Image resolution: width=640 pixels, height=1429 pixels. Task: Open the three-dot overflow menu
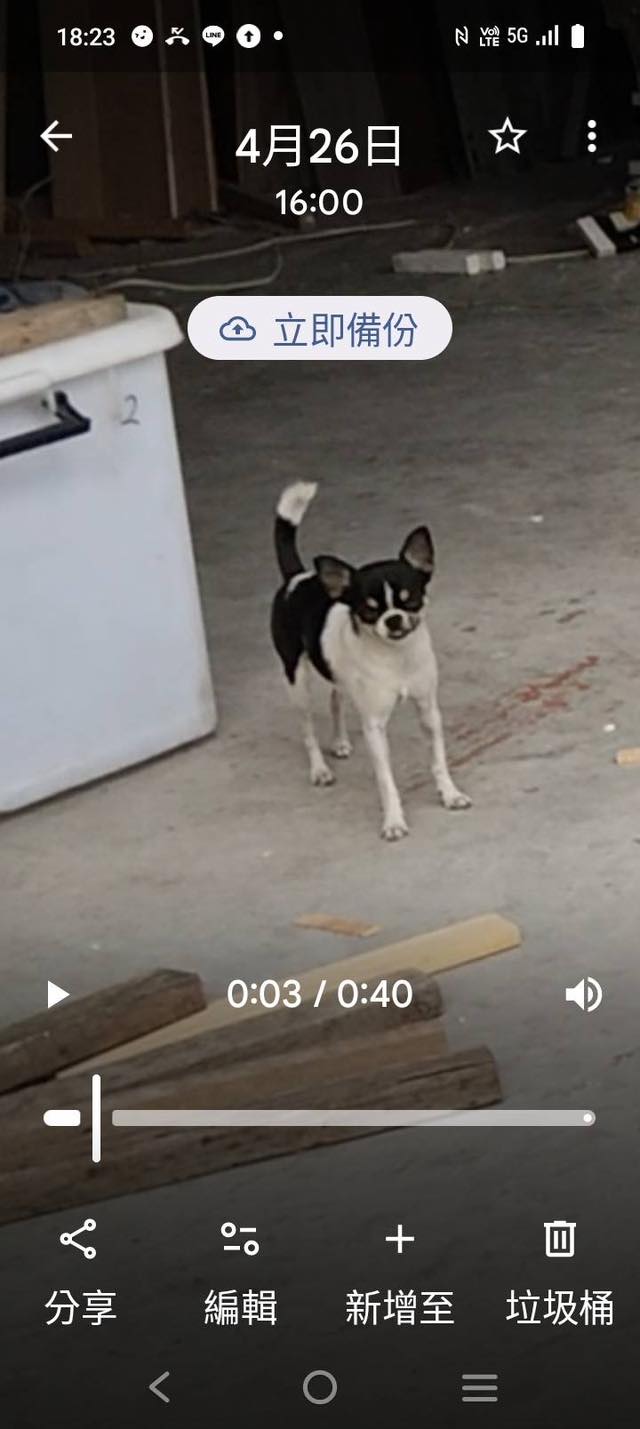pyautogui.click(x=591, y=136)
